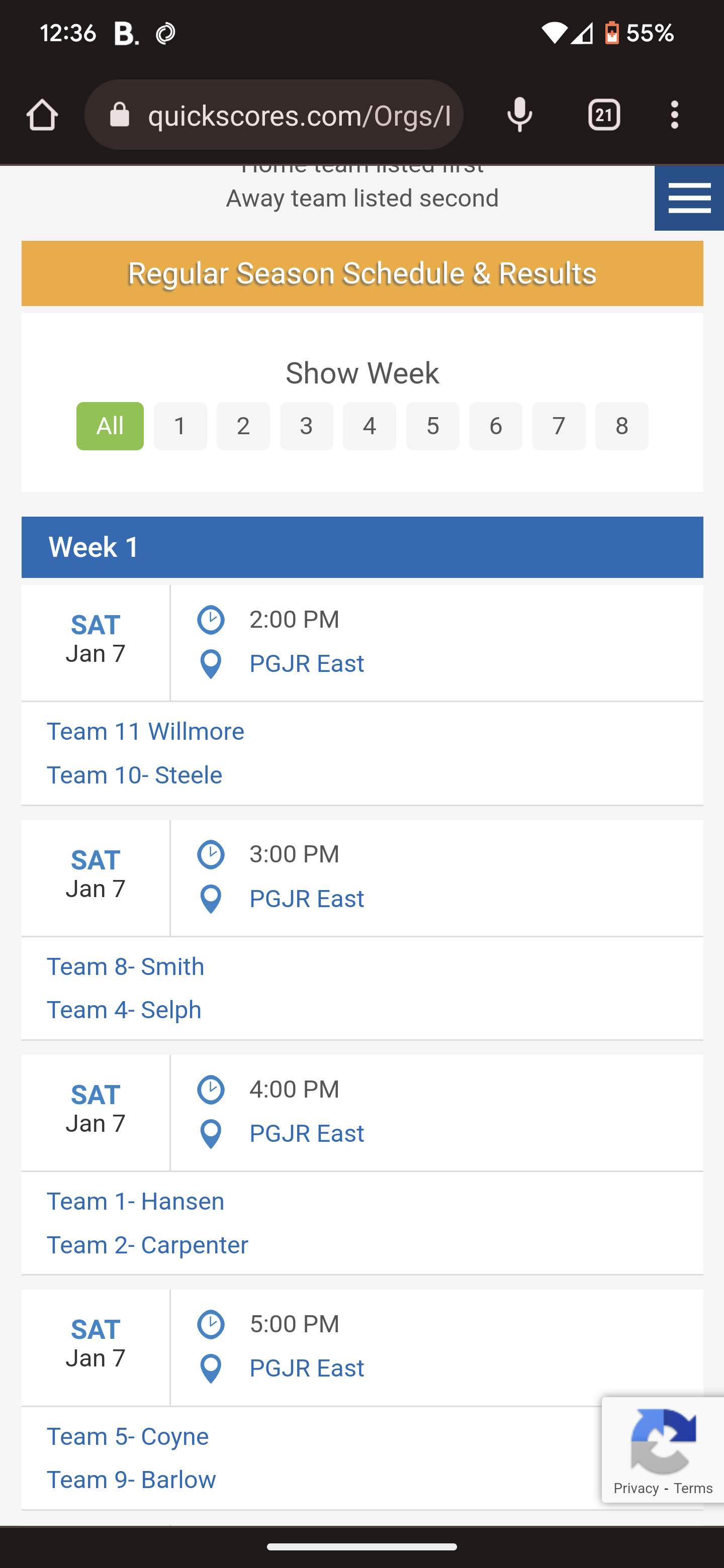Open PGJR East location for the 2:00 PM game
Image resolution: width=724 pixels, height=1568 pixels.
click(x=307, y=663)
